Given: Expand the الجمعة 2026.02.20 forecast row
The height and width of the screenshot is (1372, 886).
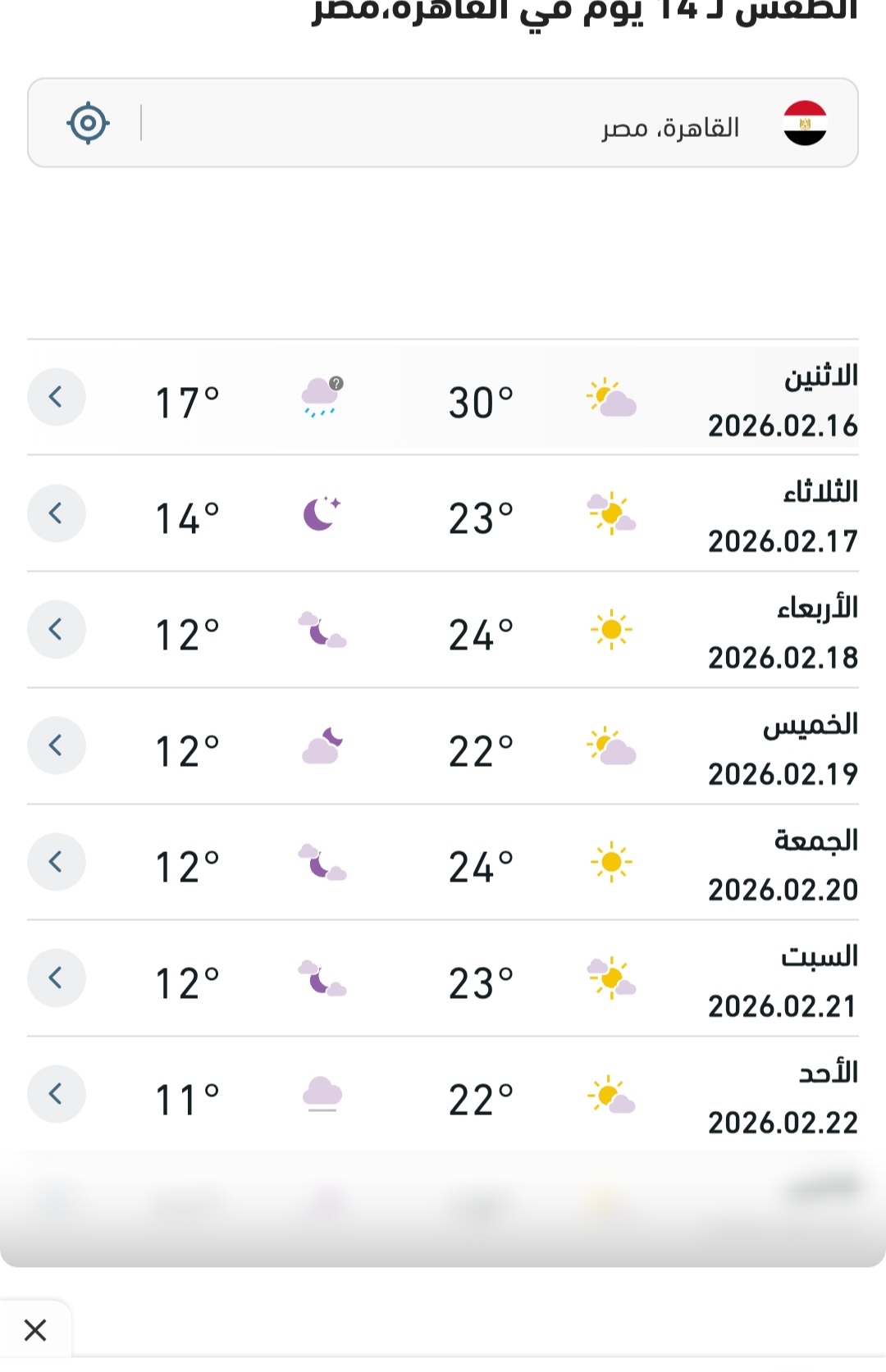Looking at the screenshot, I should [57, 862].
